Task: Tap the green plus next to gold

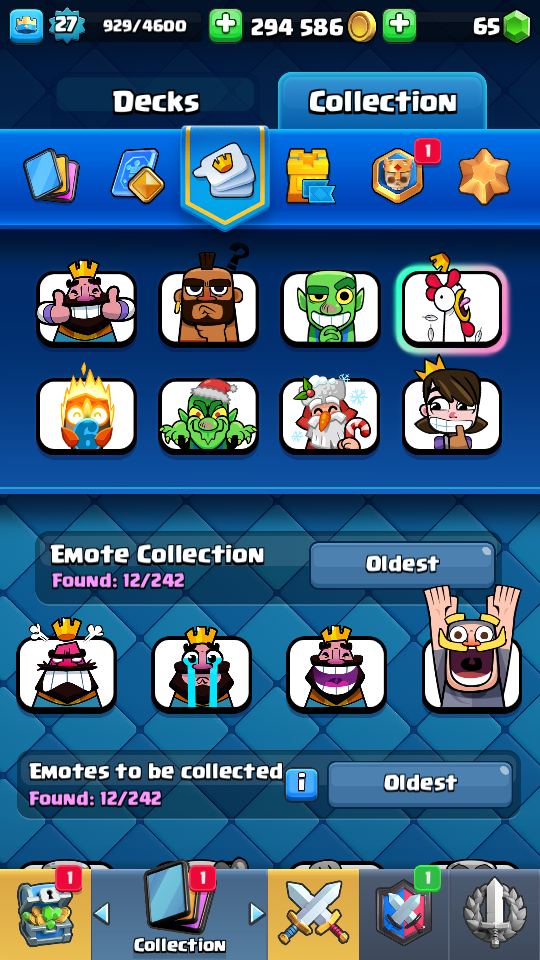Action: (226, 26)
